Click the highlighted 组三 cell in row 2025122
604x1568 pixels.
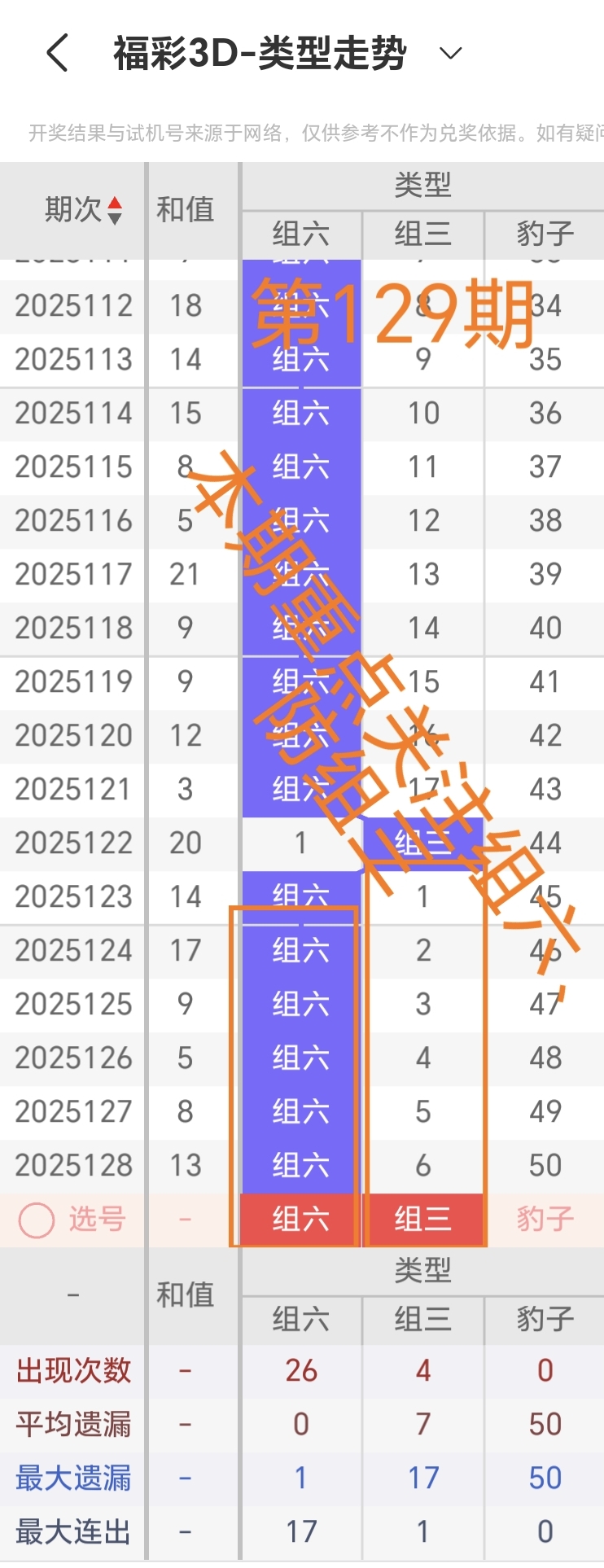[423, 843]
